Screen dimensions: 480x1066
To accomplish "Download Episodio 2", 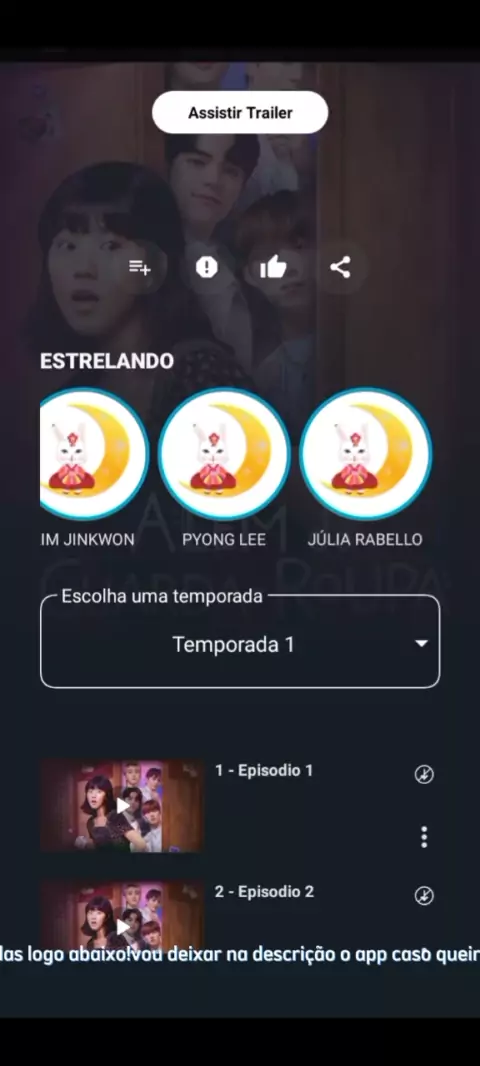I will 424,895.
